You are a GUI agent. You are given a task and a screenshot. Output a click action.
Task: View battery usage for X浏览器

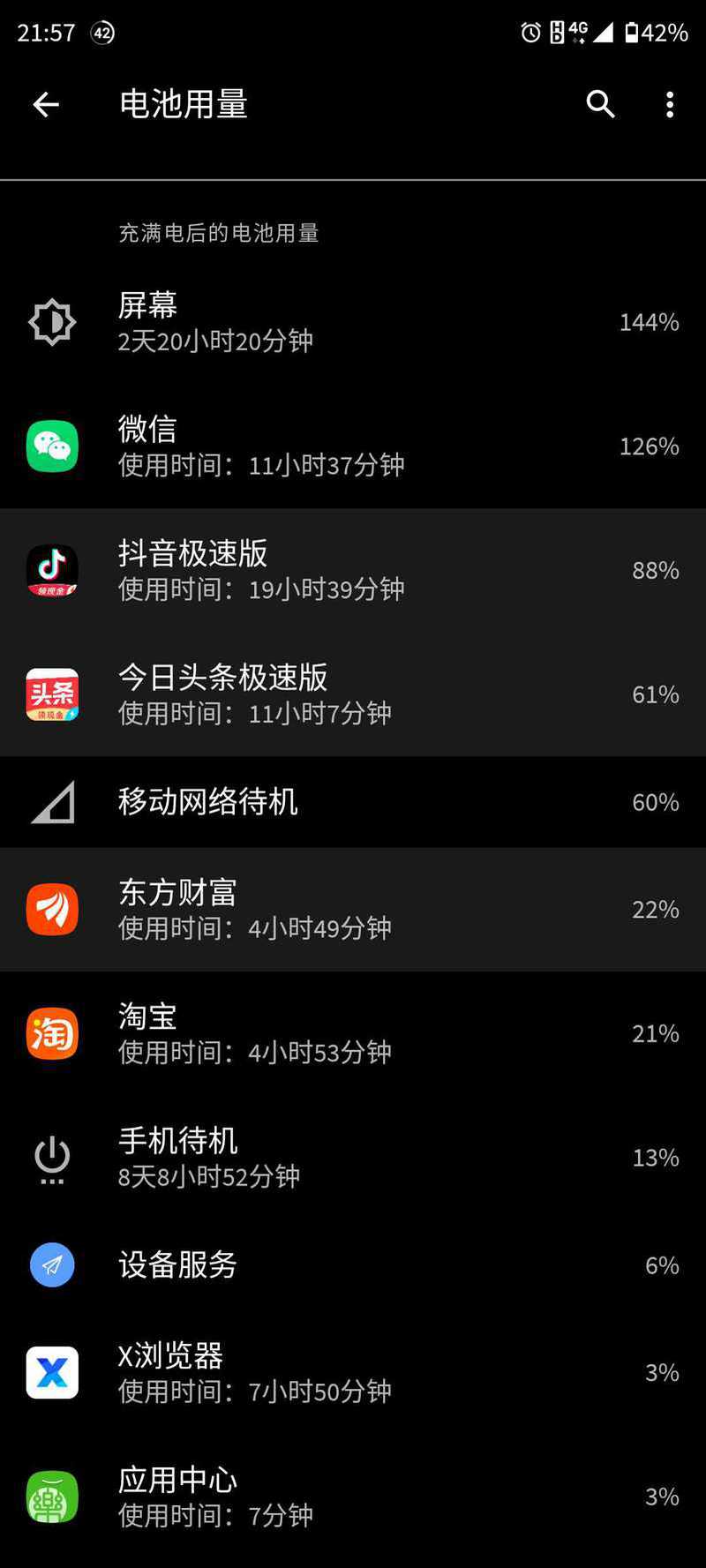pos(353,1373)
